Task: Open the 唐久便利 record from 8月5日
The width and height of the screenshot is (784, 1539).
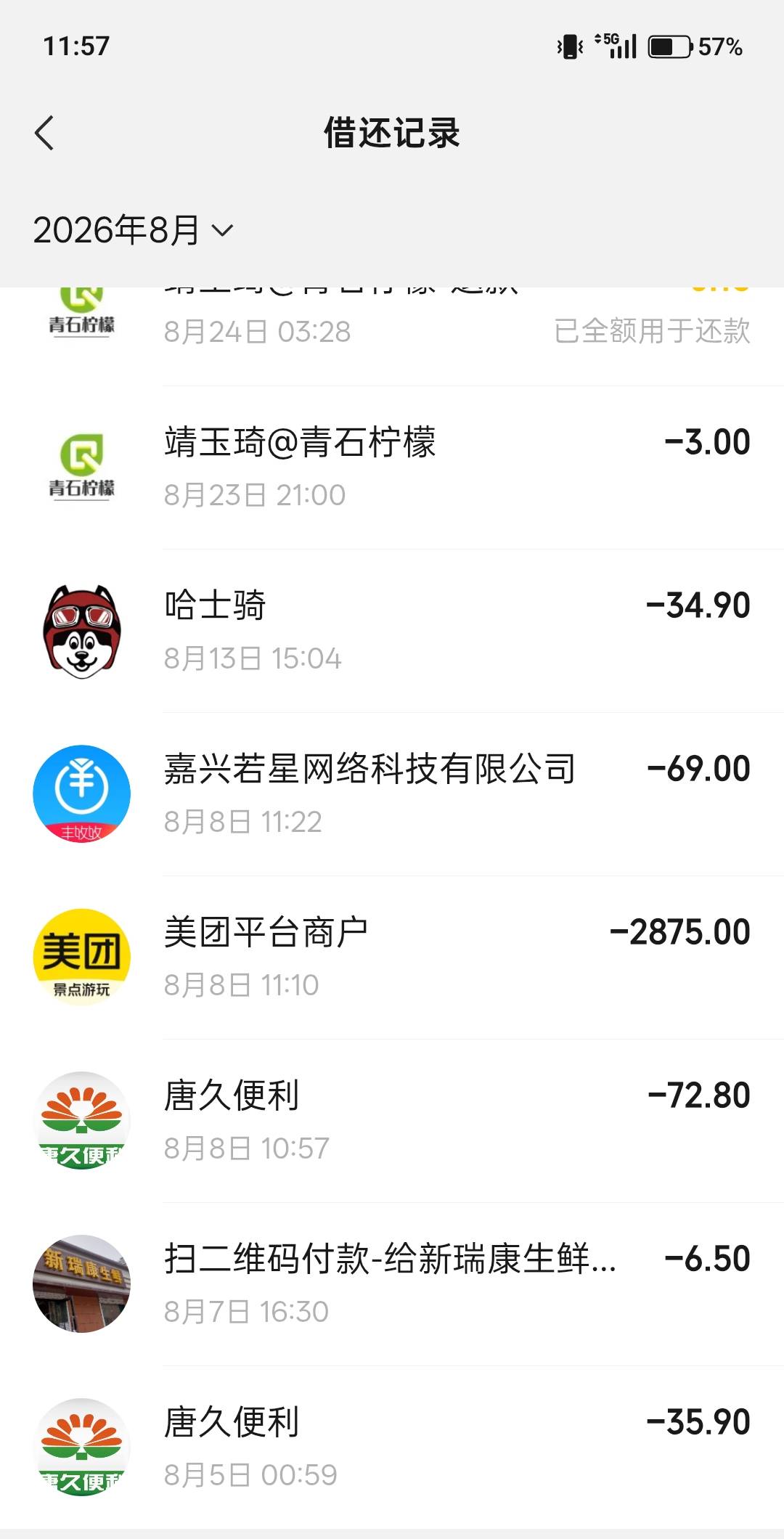Action: pyautogui.click(x=392, y=1448)
